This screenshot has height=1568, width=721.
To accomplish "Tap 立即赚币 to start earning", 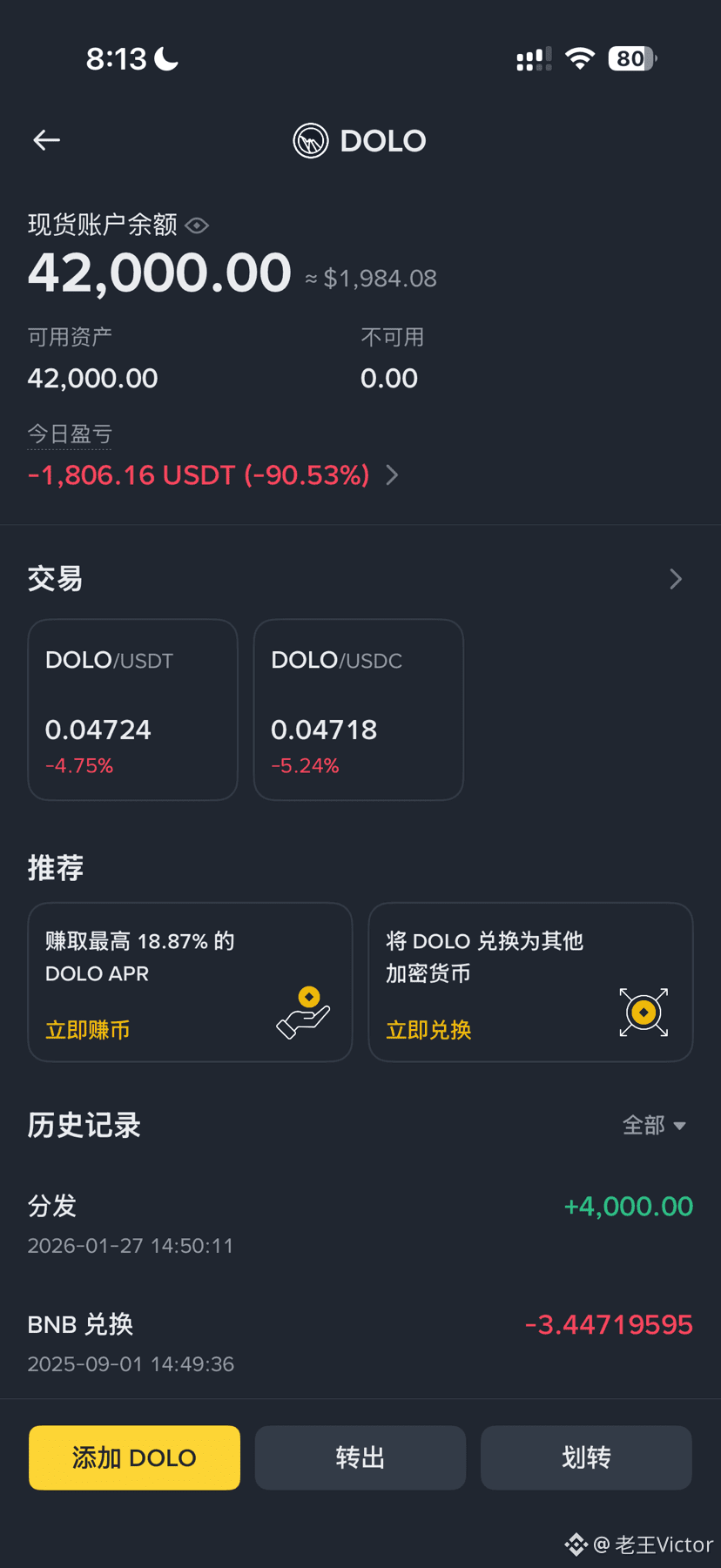I will point(87,1029).
